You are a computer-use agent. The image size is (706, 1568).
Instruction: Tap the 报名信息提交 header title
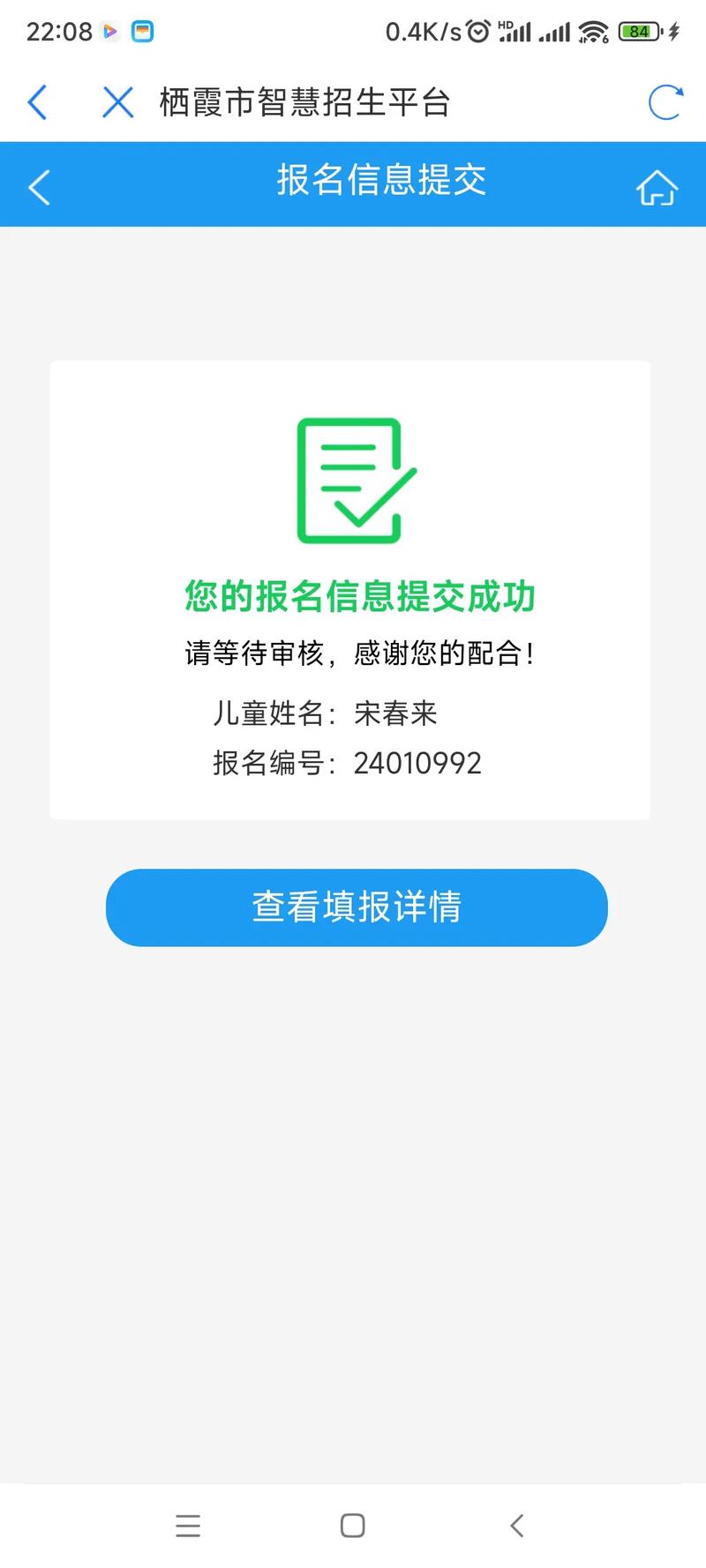[379, 183]
